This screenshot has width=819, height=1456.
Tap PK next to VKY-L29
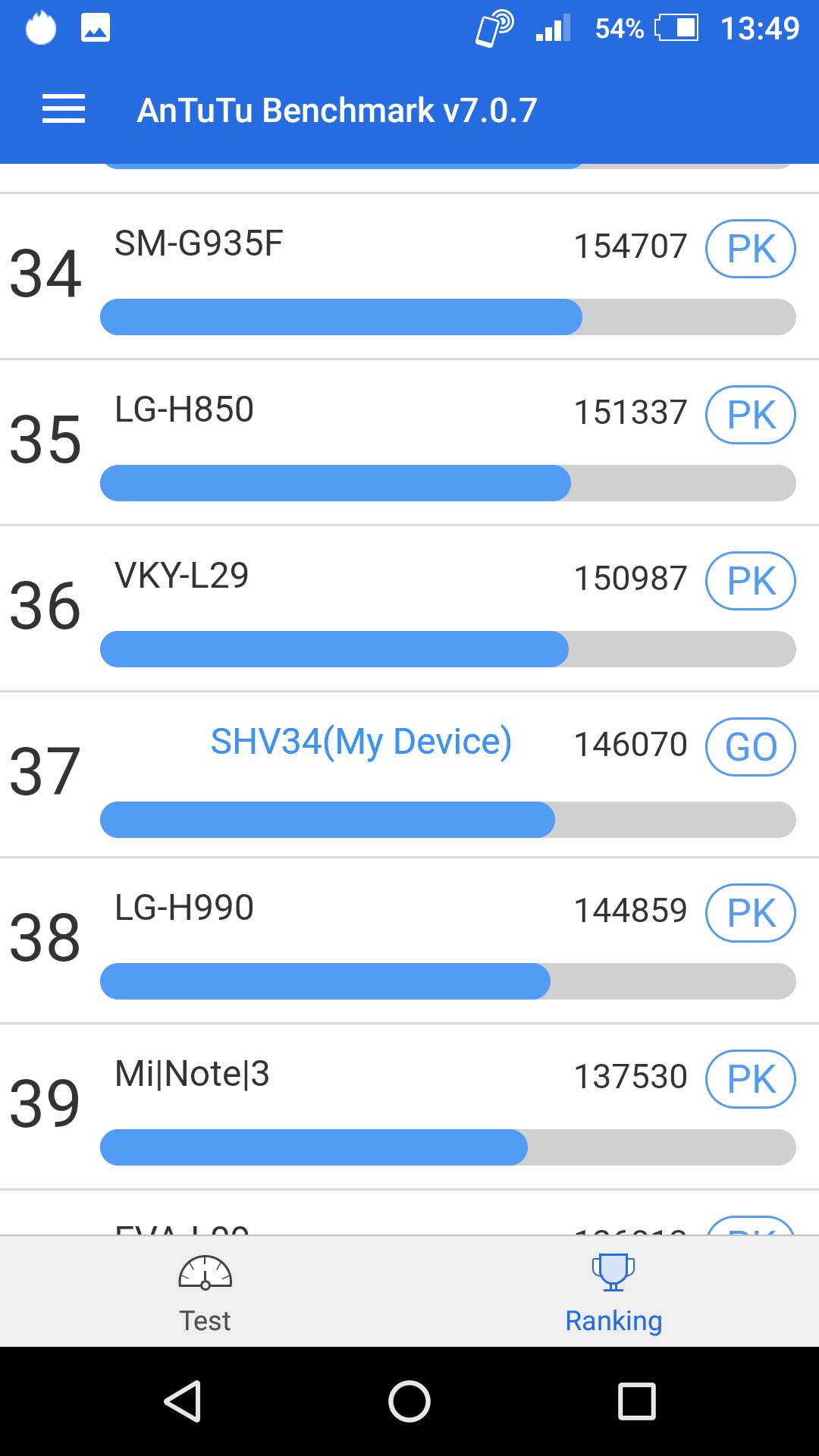[750, 581]
